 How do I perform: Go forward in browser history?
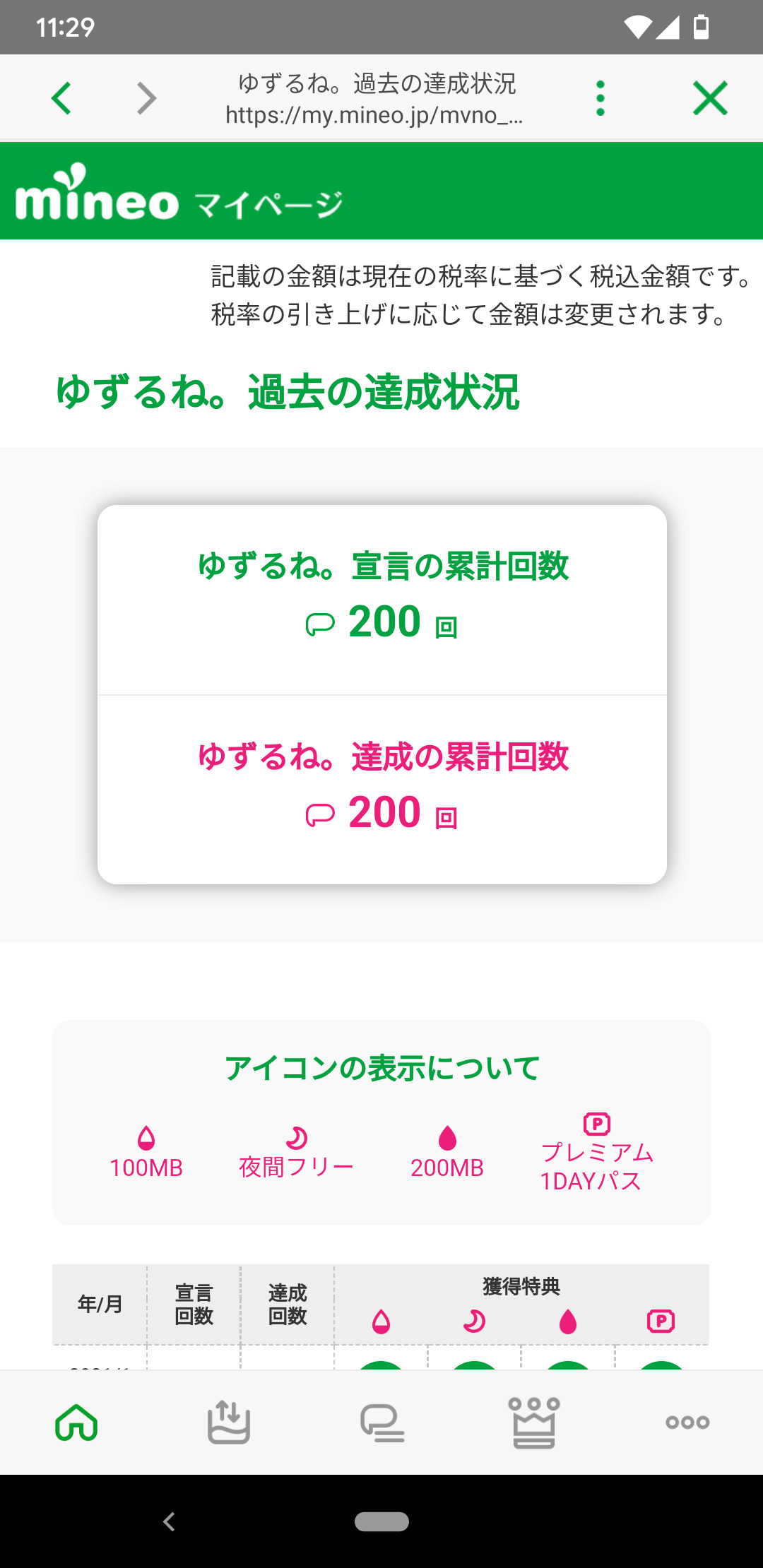tap(146, 98)
